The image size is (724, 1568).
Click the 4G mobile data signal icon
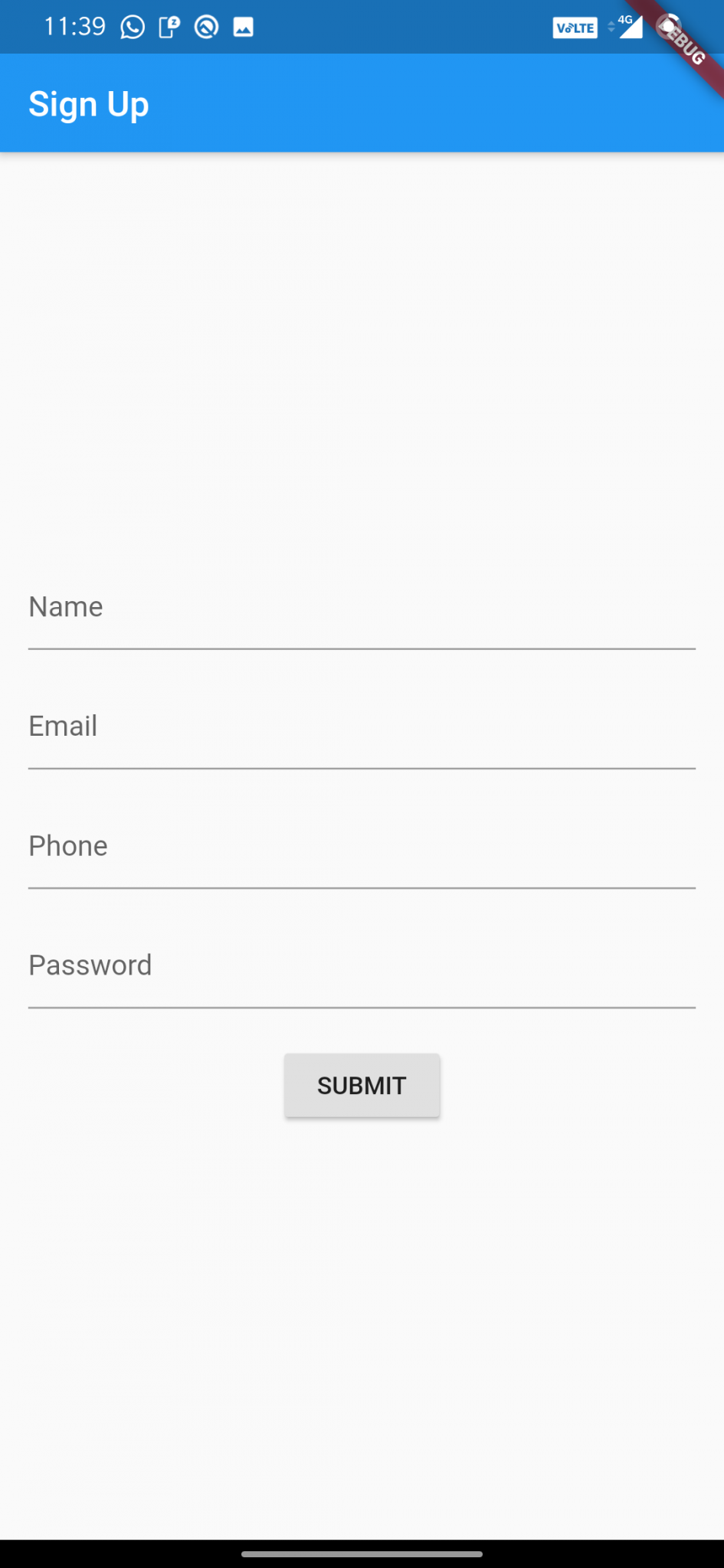coord(630,28)
